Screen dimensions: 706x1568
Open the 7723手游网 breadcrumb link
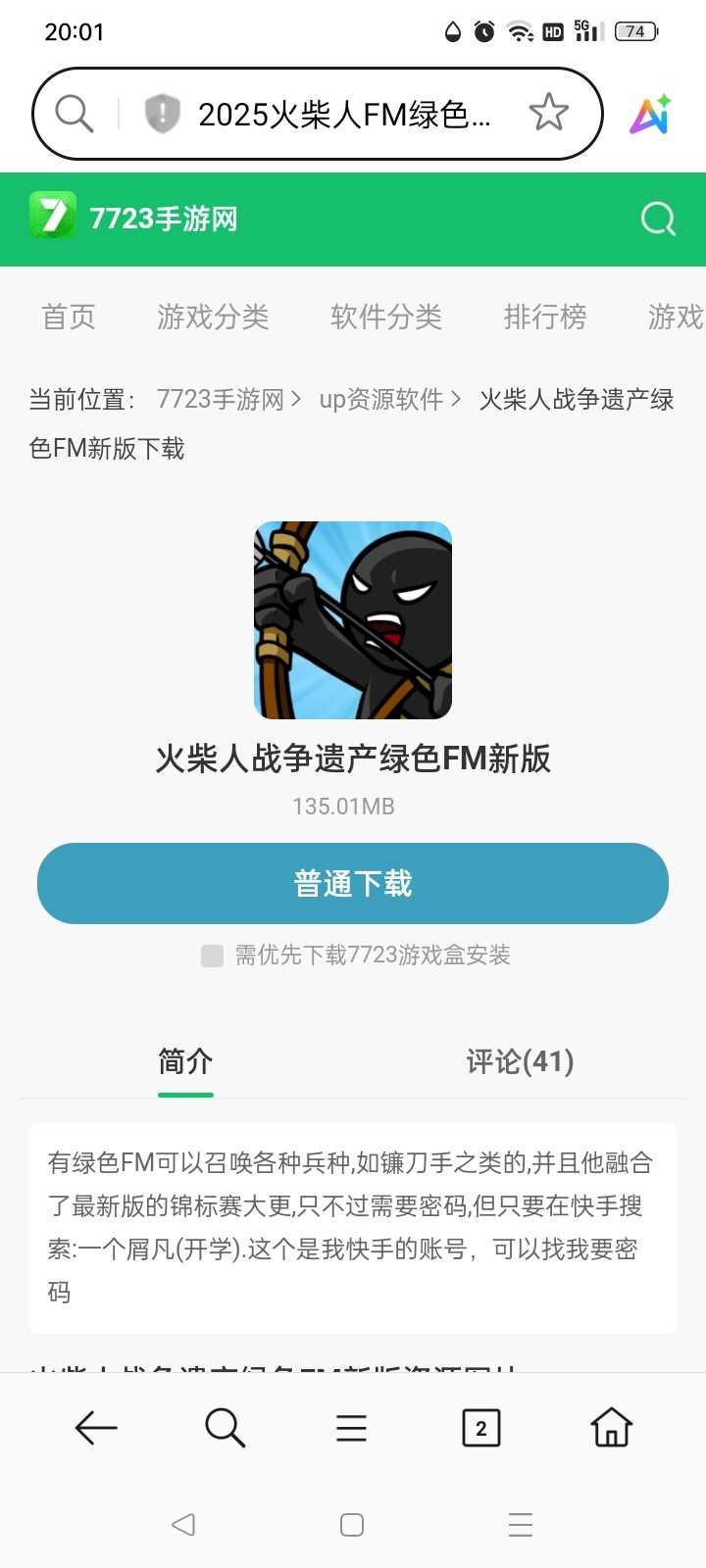pos(221,400)
